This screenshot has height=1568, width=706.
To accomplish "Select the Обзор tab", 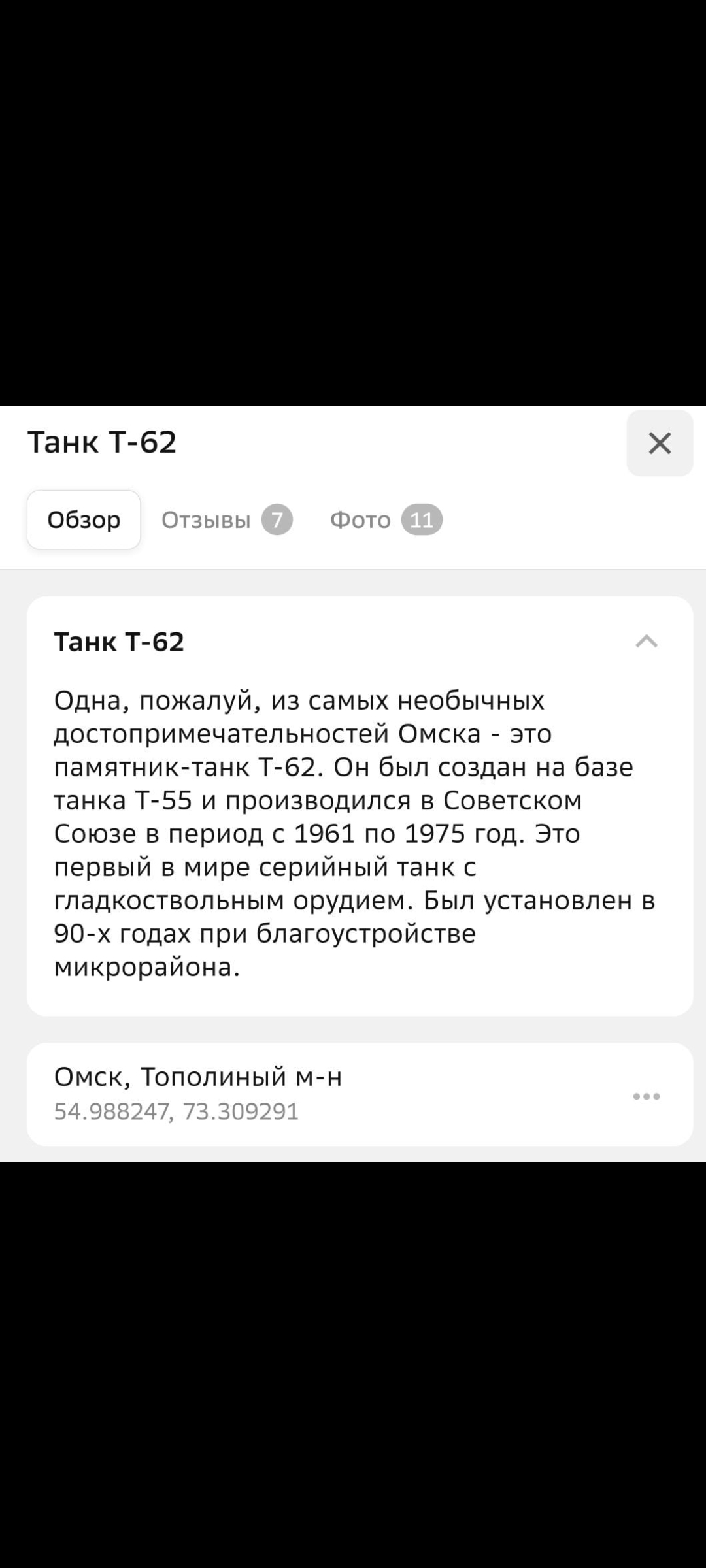I will click(84, 520).
